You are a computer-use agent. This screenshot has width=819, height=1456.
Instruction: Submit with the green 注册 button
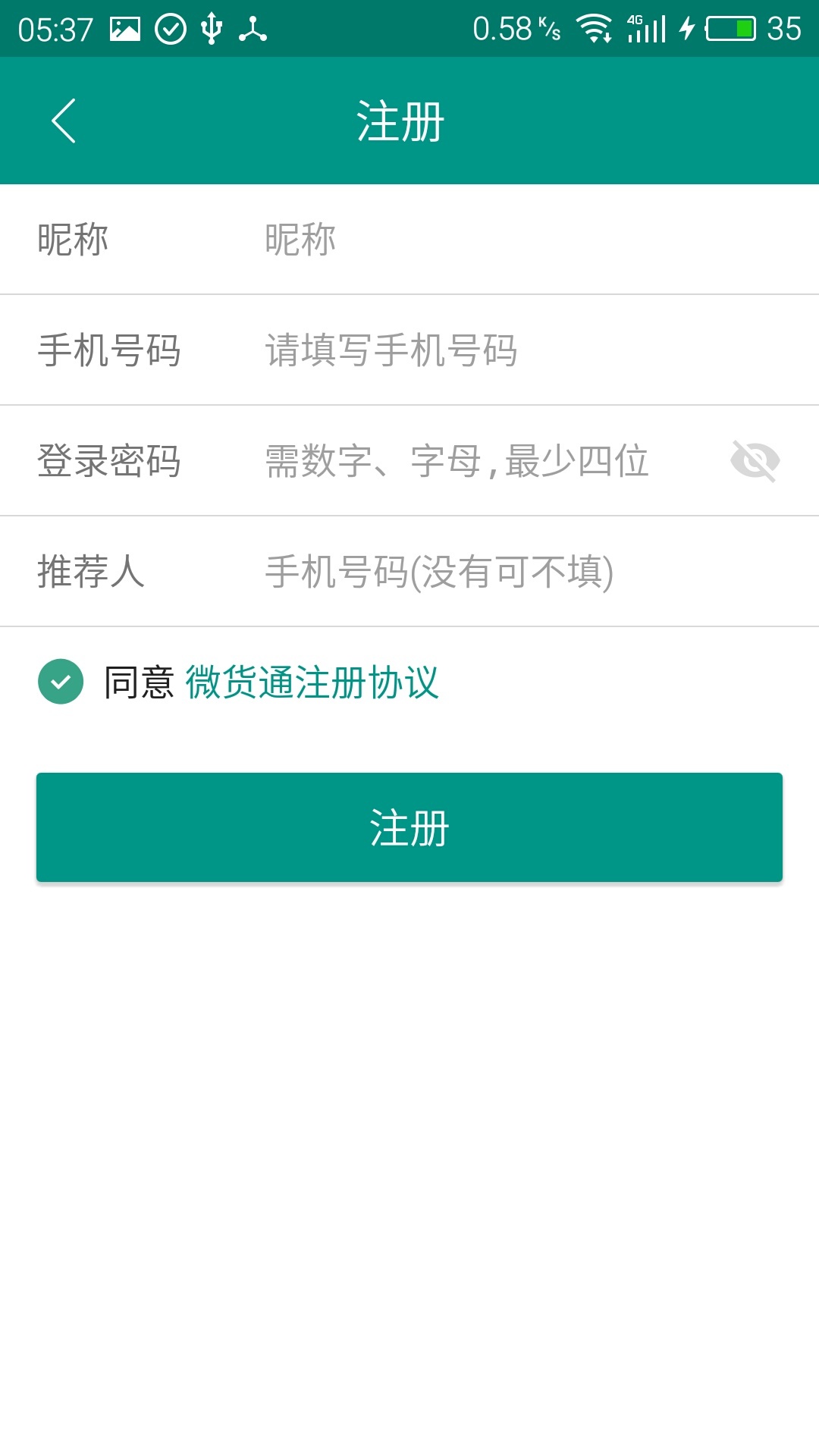pyautogui.click(x=409, y=827)
